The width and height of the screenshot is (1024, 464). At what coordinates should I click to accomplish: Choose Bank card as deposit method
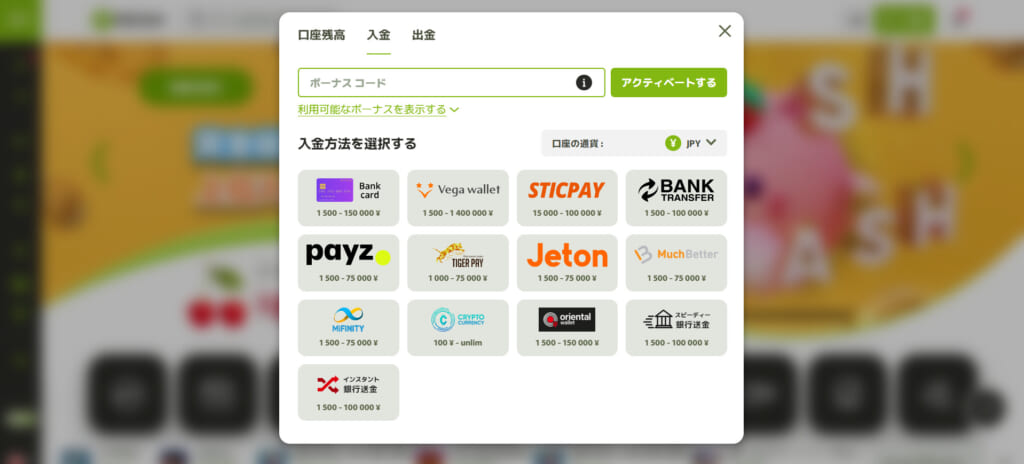pos(348,197)
